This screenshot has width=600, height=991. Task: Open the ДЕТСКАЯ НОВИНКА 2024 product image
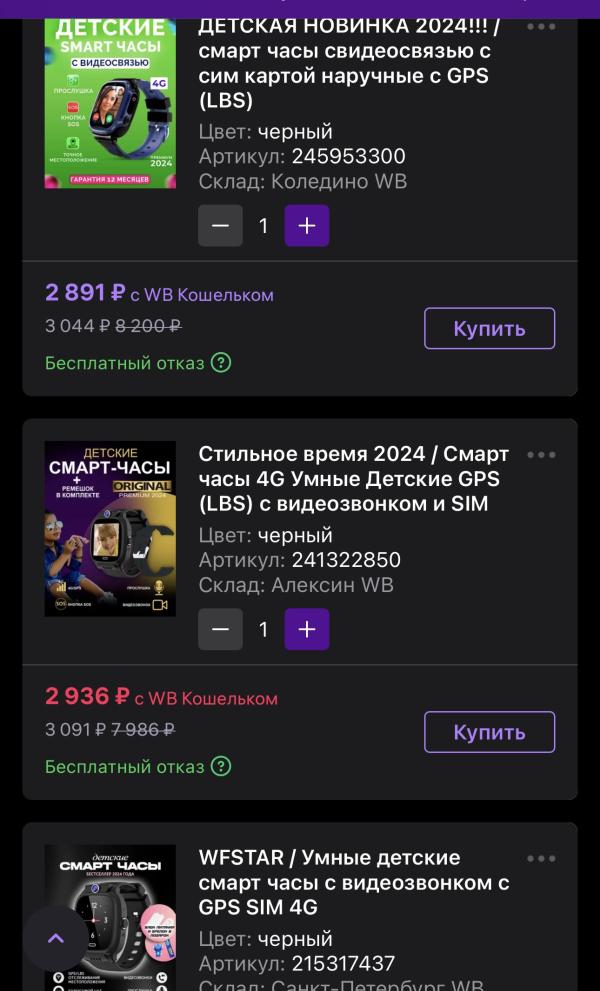click(x=110, y=102)
